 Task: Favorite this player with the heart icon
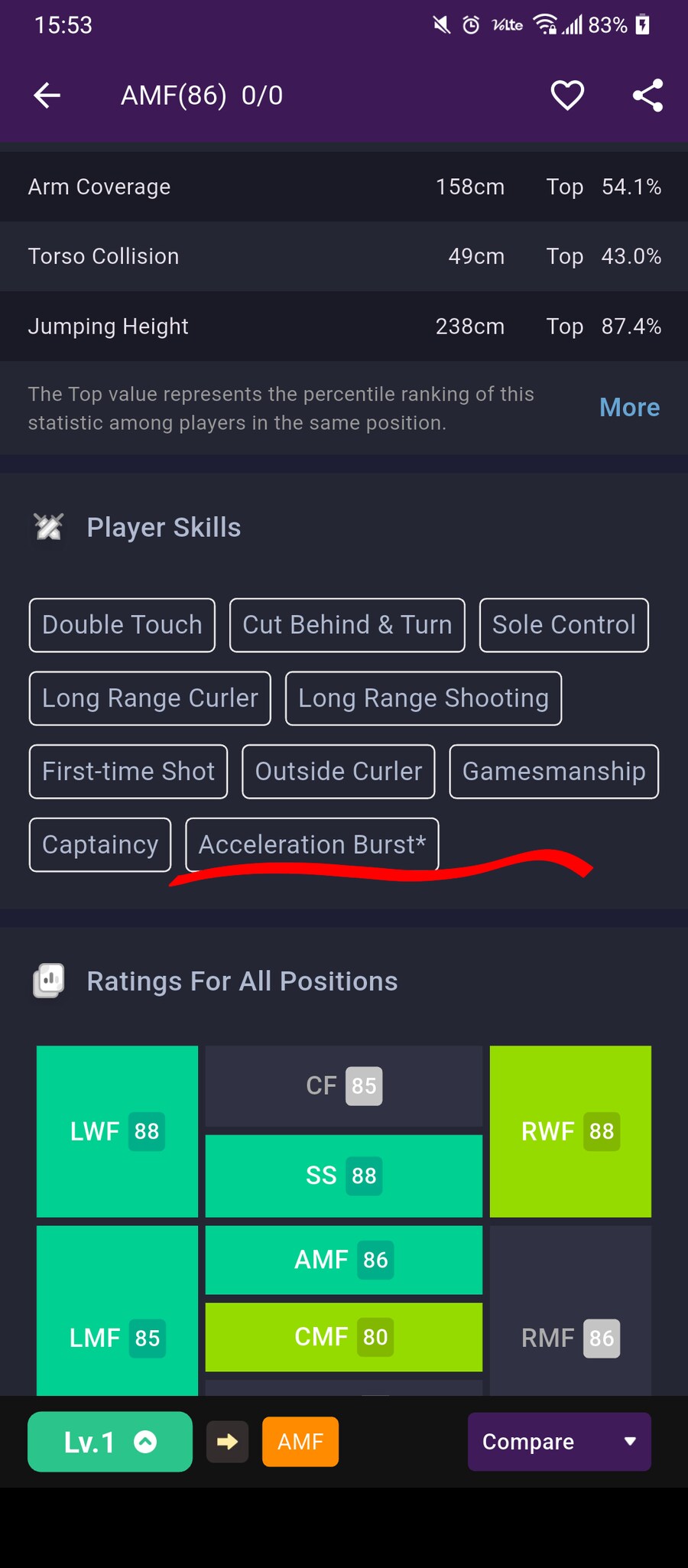(x=567, y=96)
